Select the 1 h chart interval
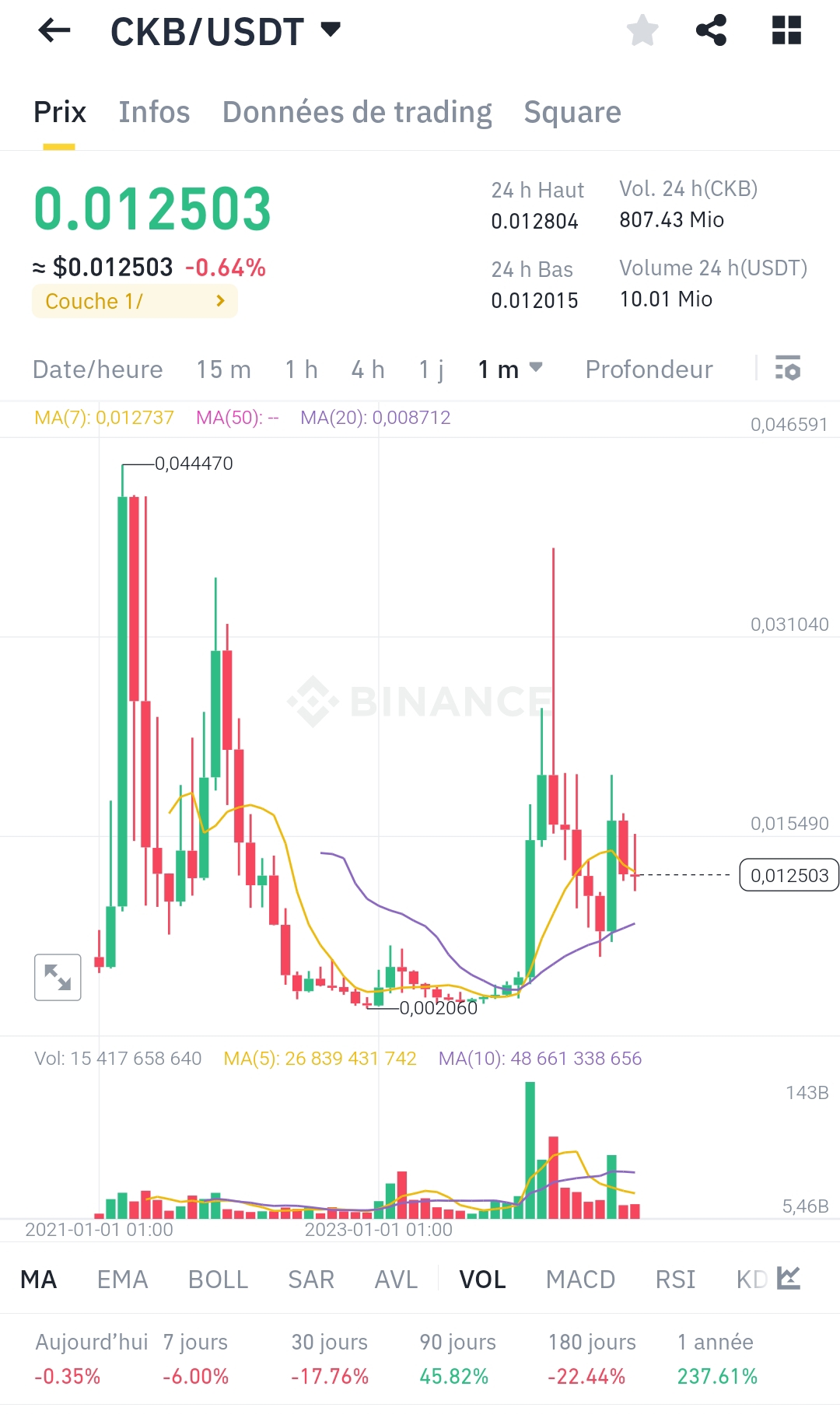The height and width of the screenshot is (1425, 840). 301,369
